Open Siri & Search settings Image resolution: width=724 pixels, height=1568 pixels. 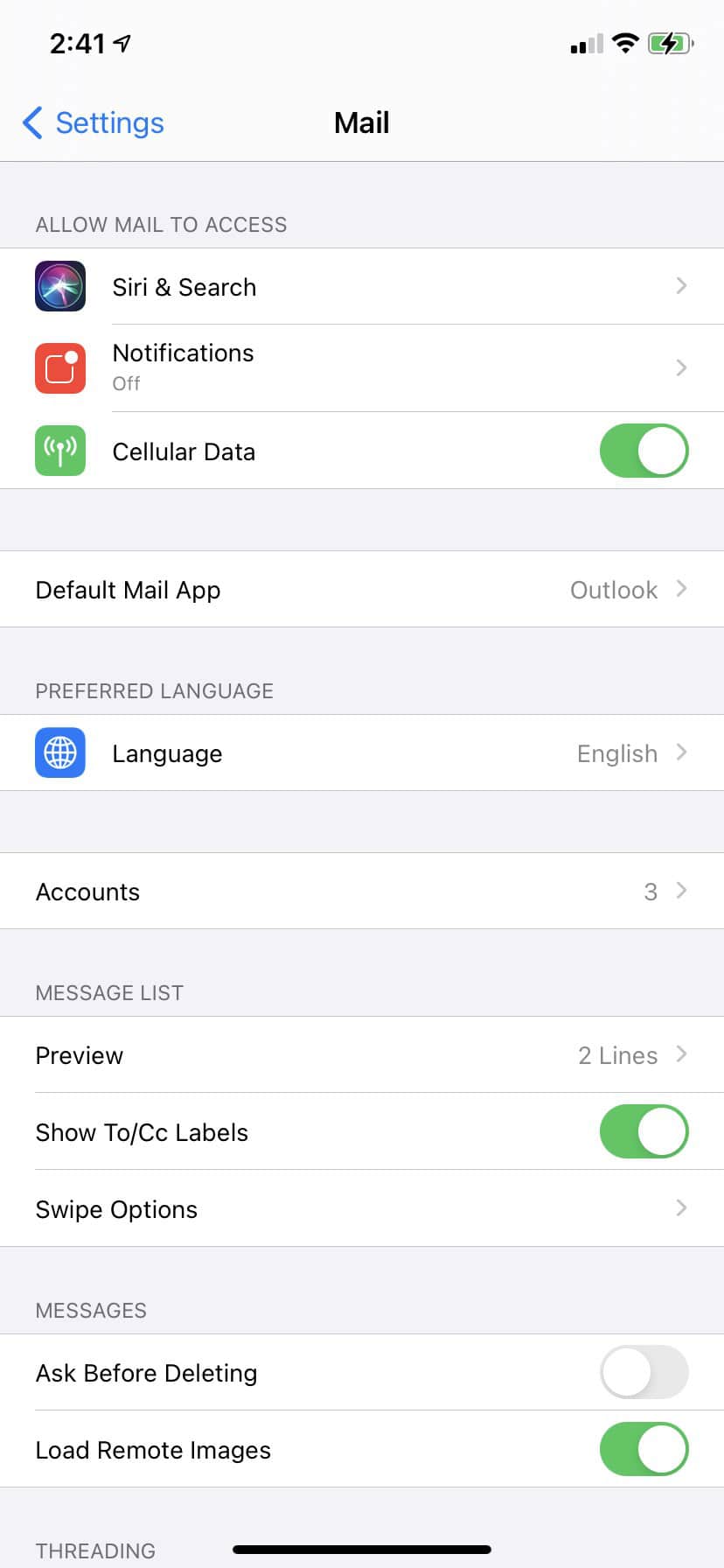coord(360,287)
